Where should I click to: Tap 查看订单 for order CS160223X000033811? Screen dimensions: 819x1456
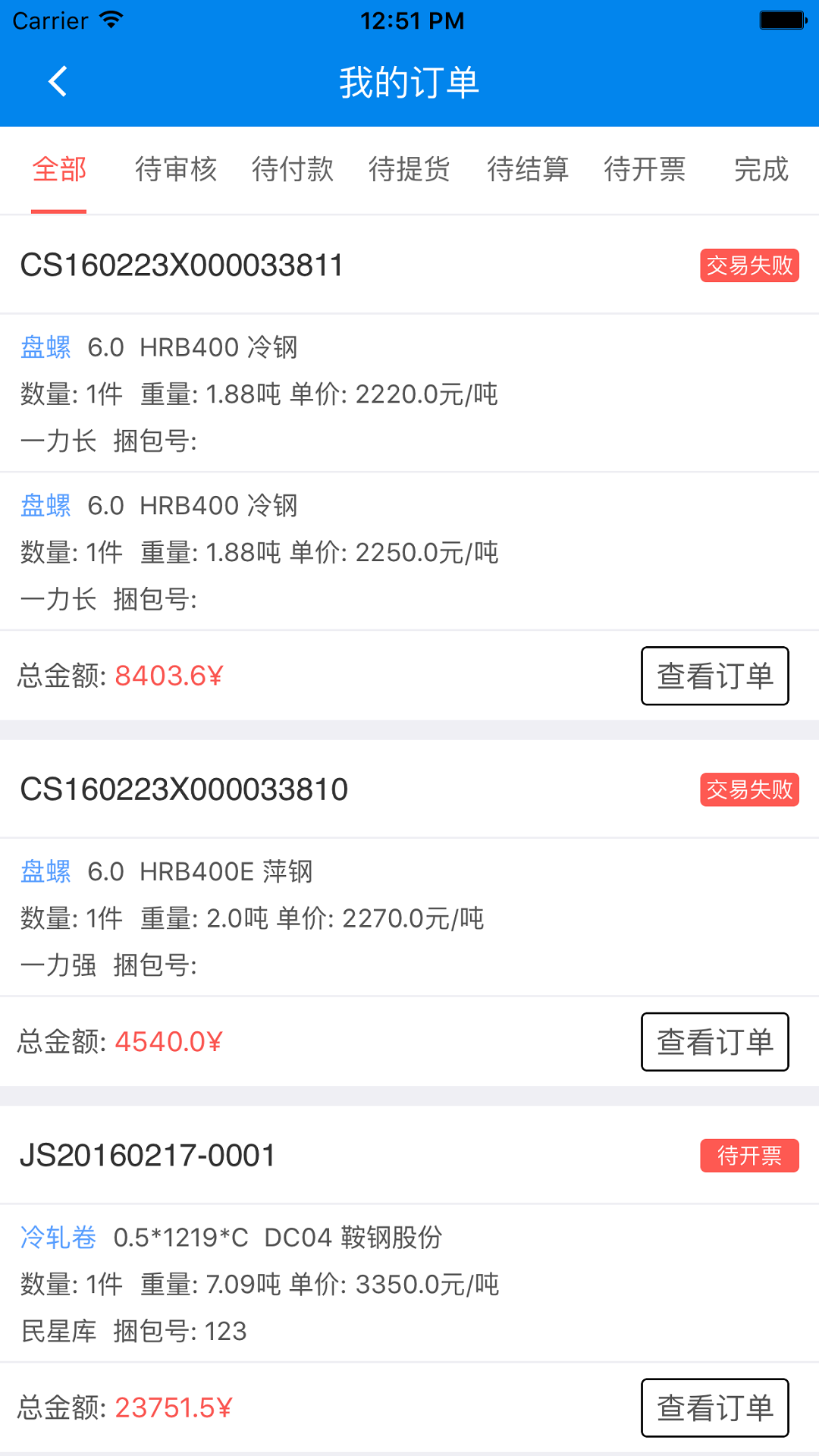coord(715,676)
